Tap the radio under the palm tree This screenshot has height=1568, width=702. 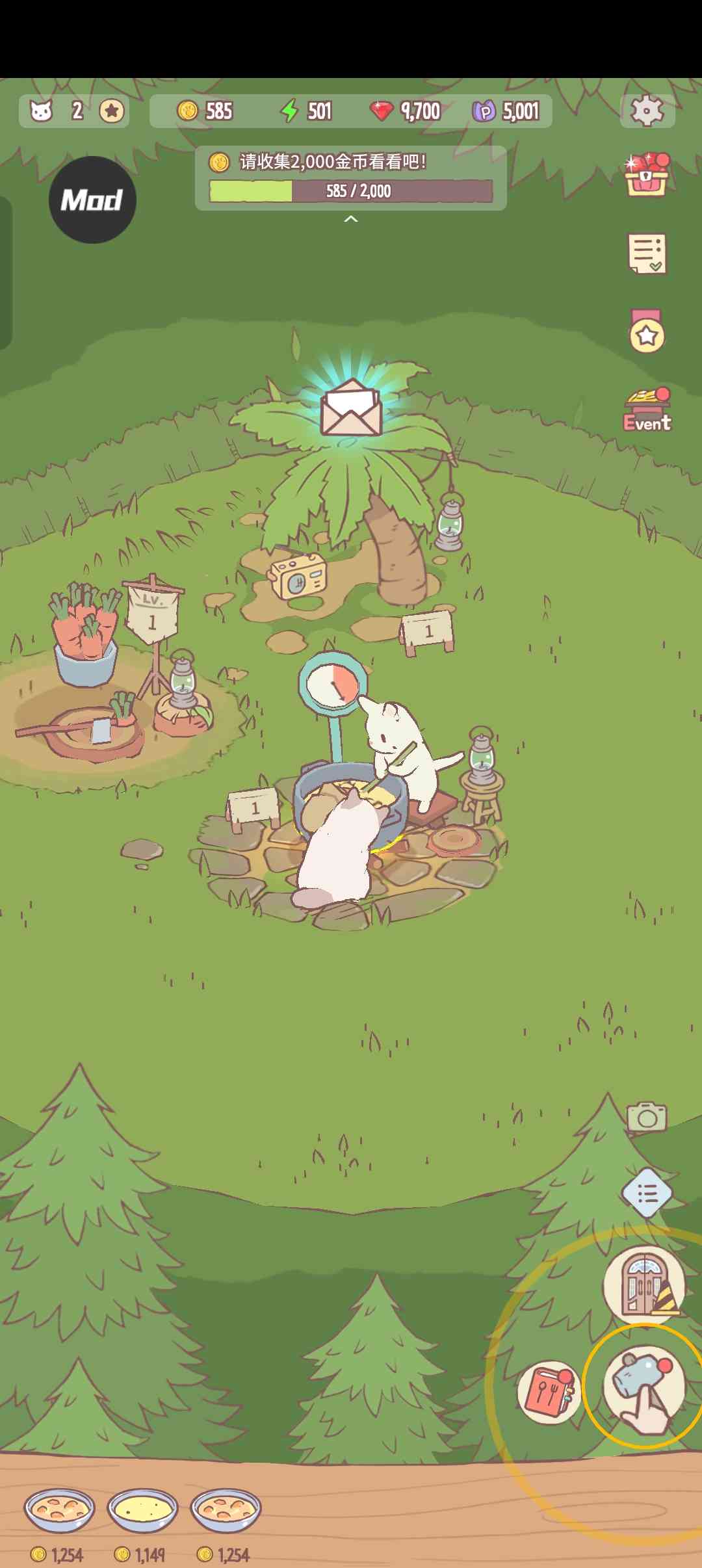tap(298, 577)
